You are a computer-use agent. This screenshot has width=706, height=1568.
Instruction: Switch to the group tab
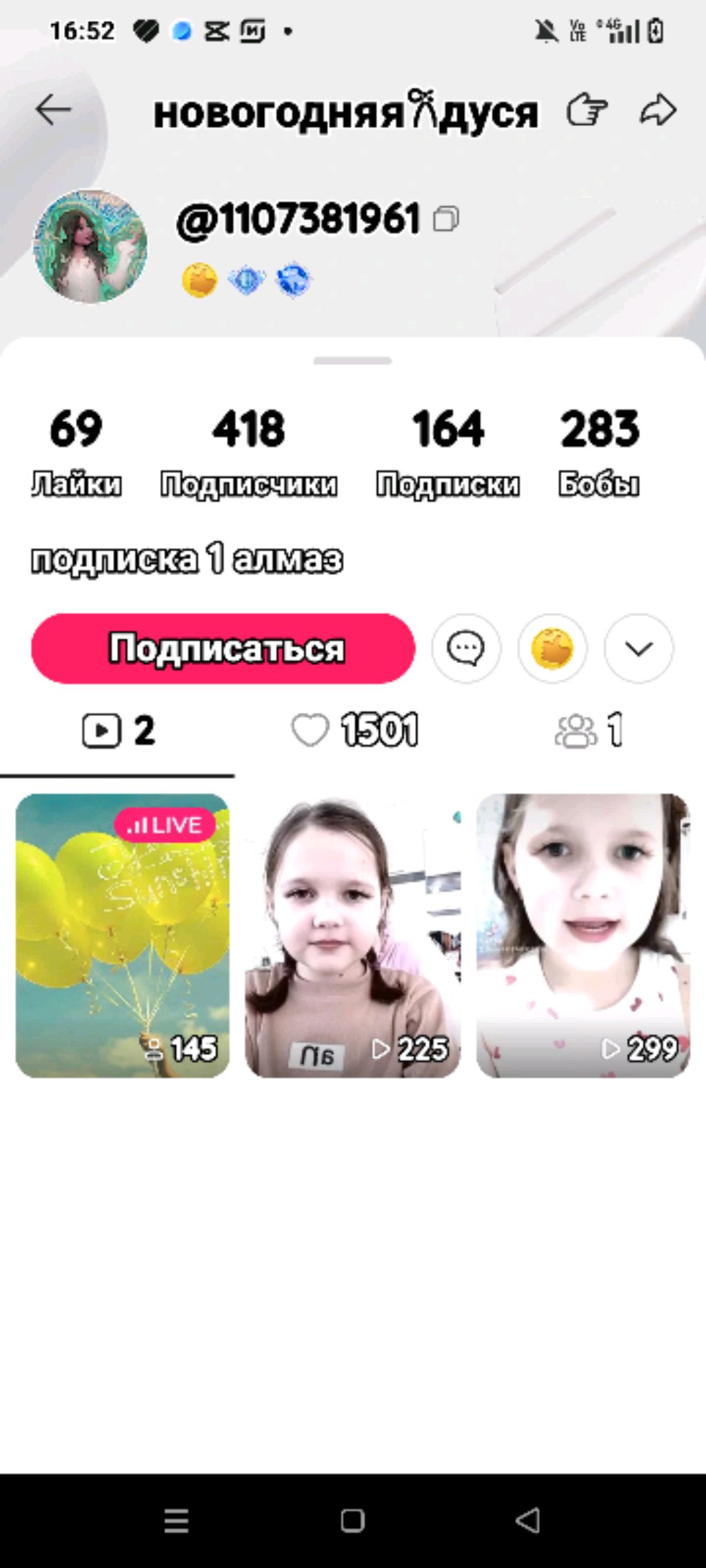pyautogui.click(x=588, y=731)
